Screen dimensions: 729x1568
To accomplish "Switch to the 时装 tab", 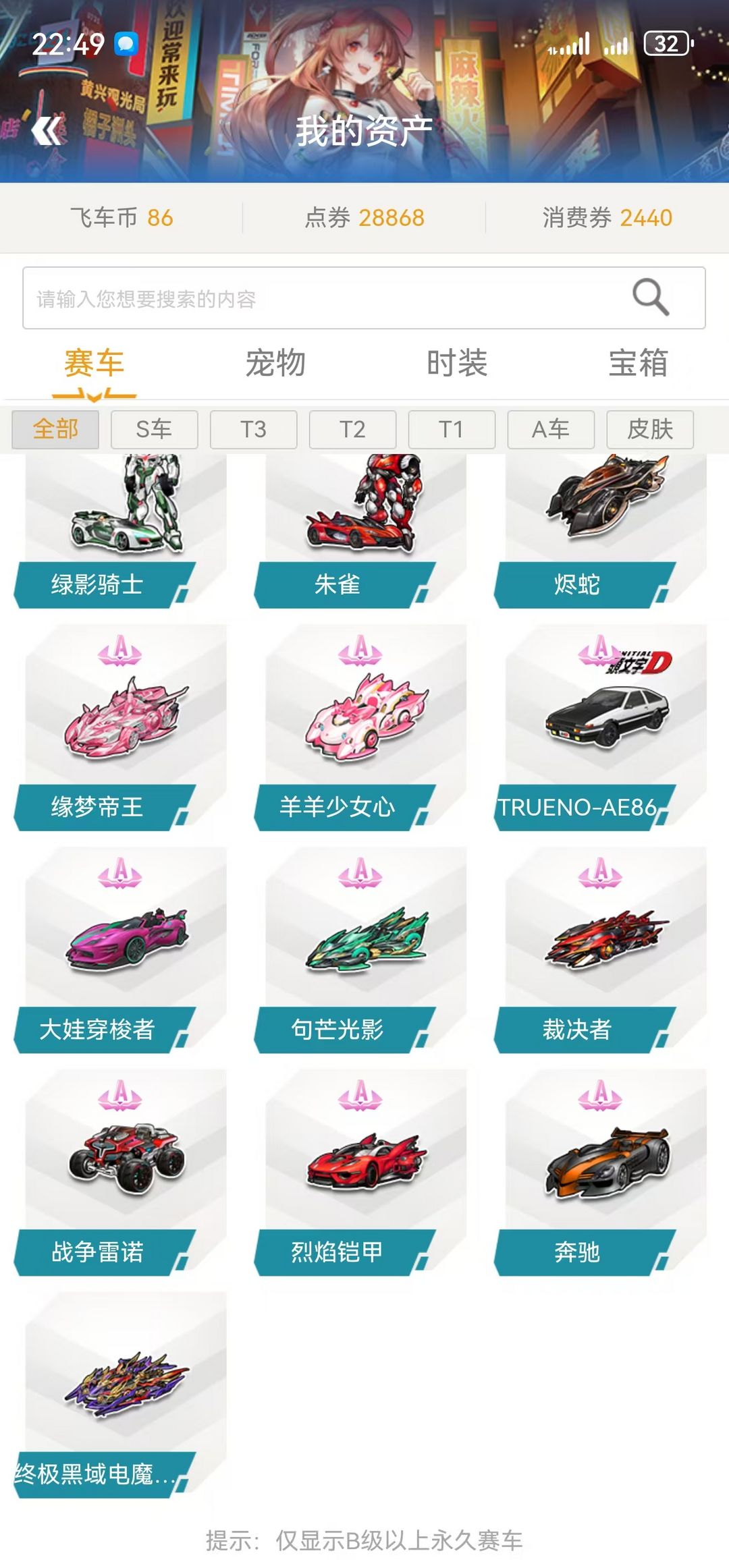I will 457,364.
